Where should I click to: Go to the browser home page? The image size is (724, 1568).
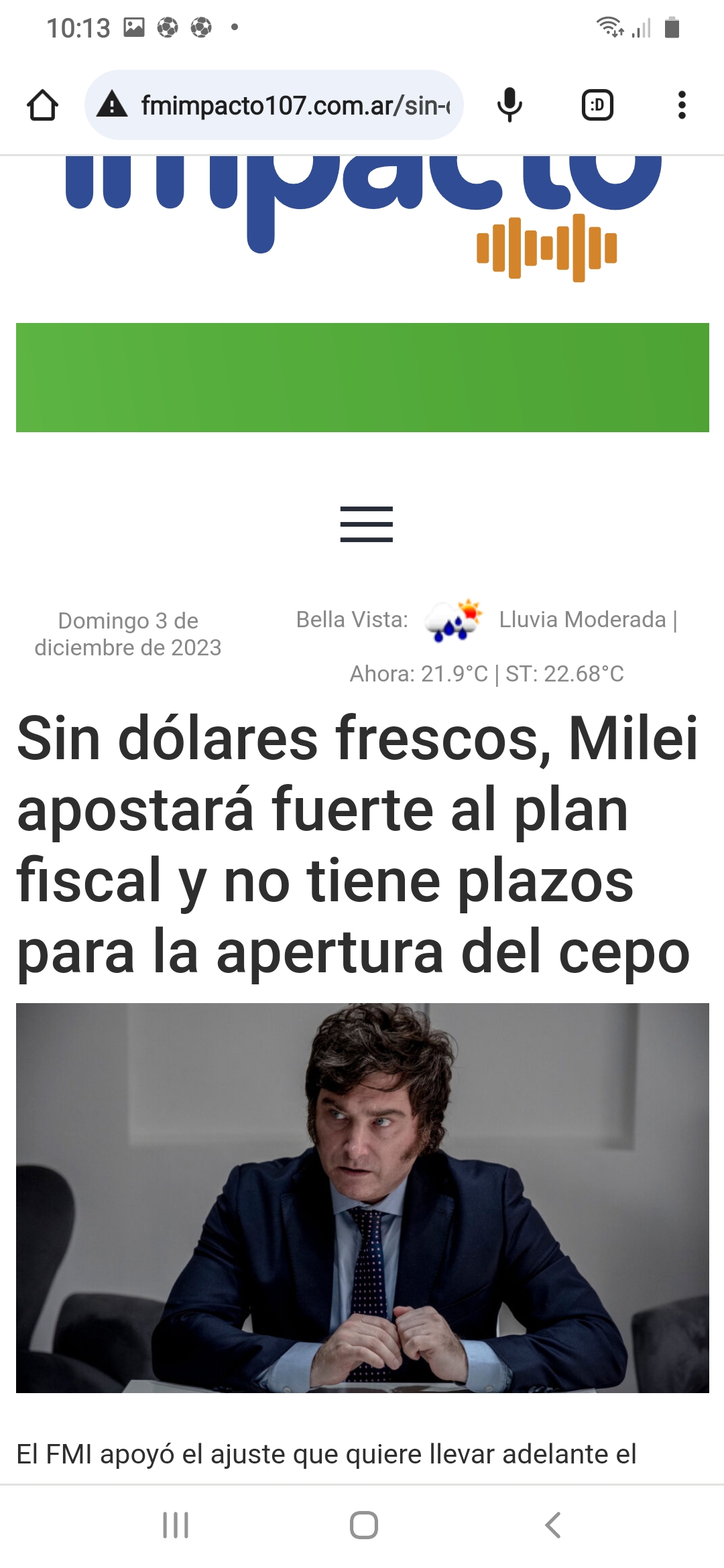click(x=42, y=105)
